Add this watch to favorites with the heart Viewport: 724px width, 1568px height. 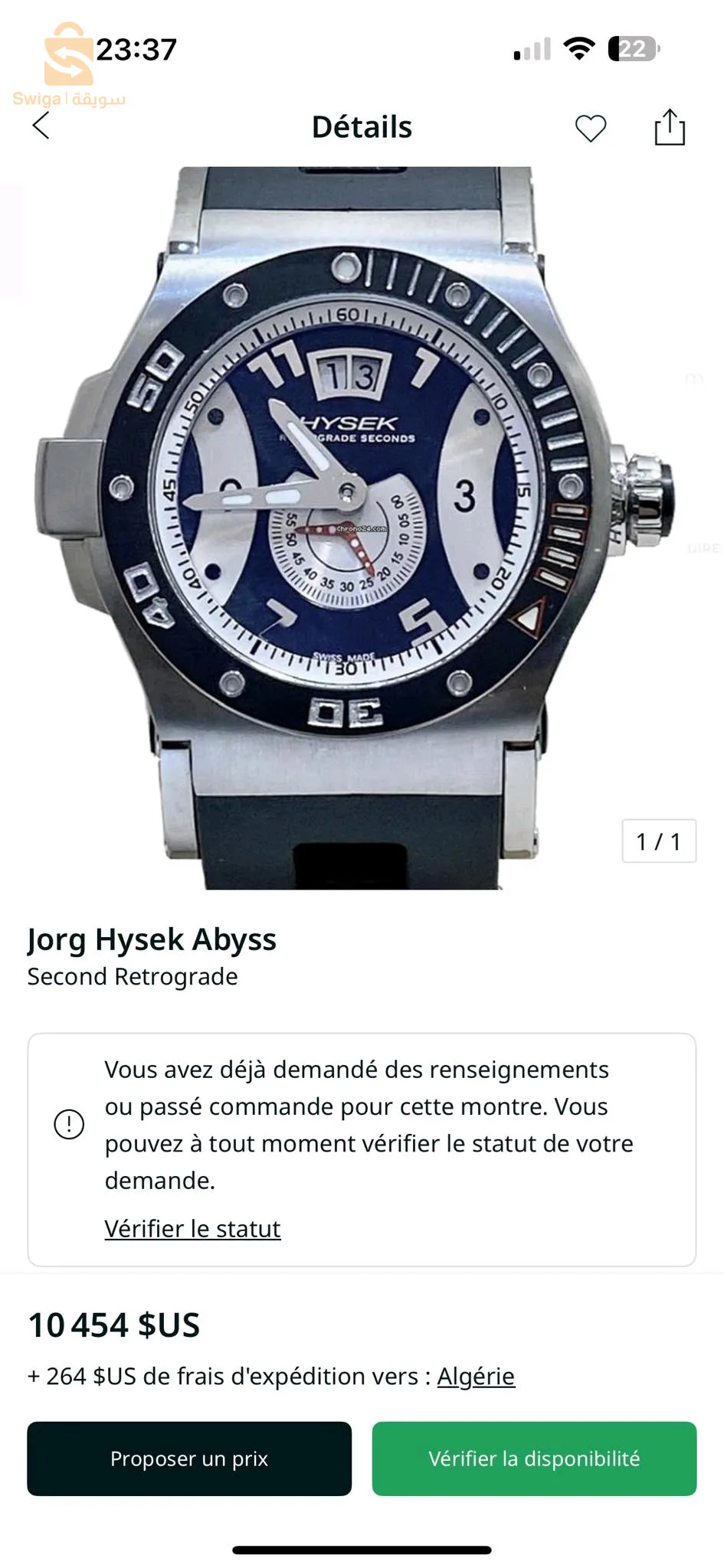click(590, 128)
